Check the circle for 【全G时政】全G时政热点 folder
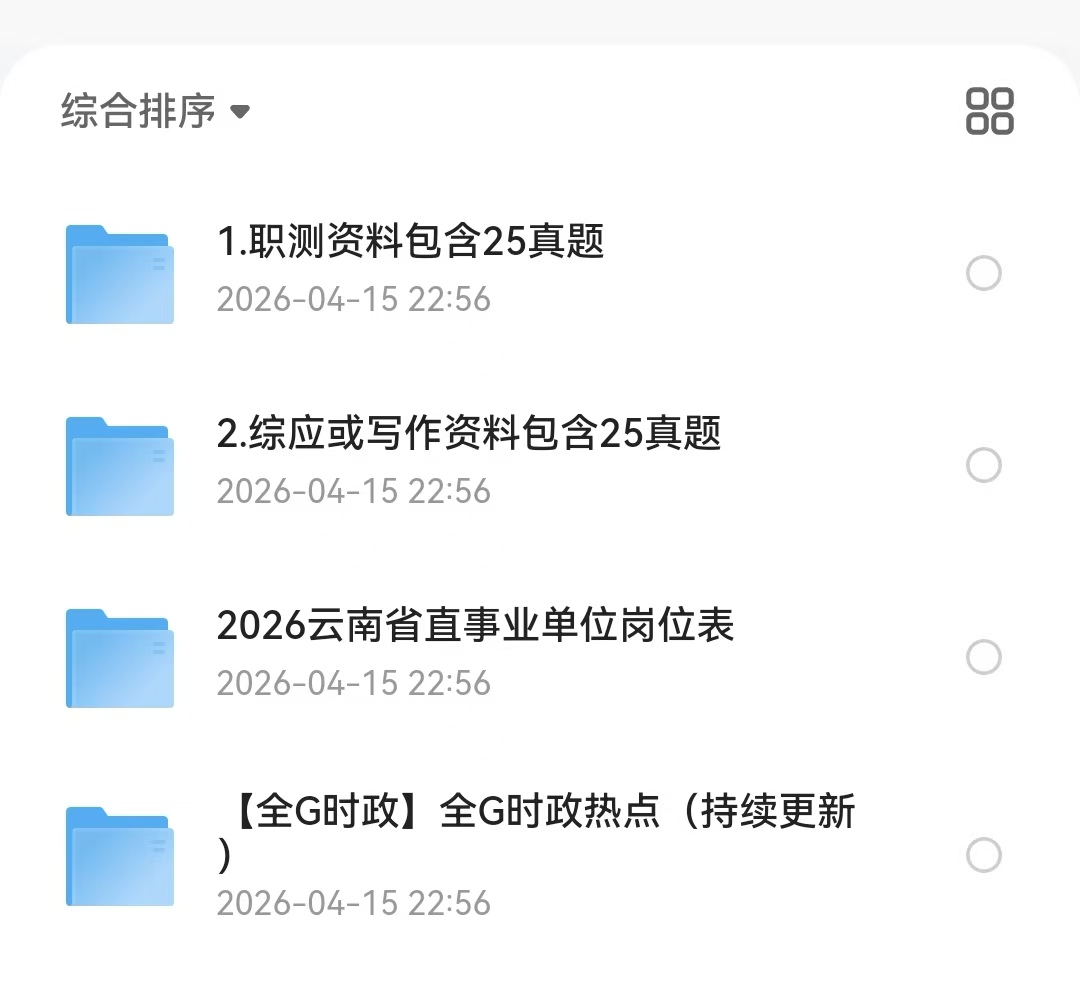Screen dimensions: 1080x987 983,855
